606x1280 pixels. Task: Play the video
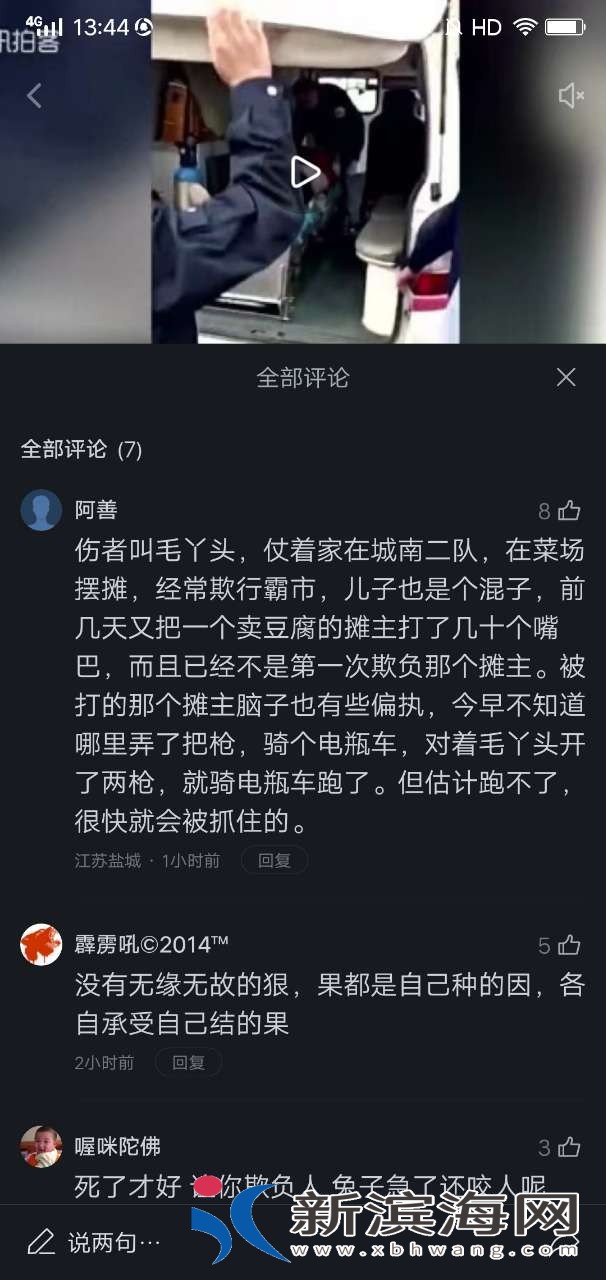point(304,172)
